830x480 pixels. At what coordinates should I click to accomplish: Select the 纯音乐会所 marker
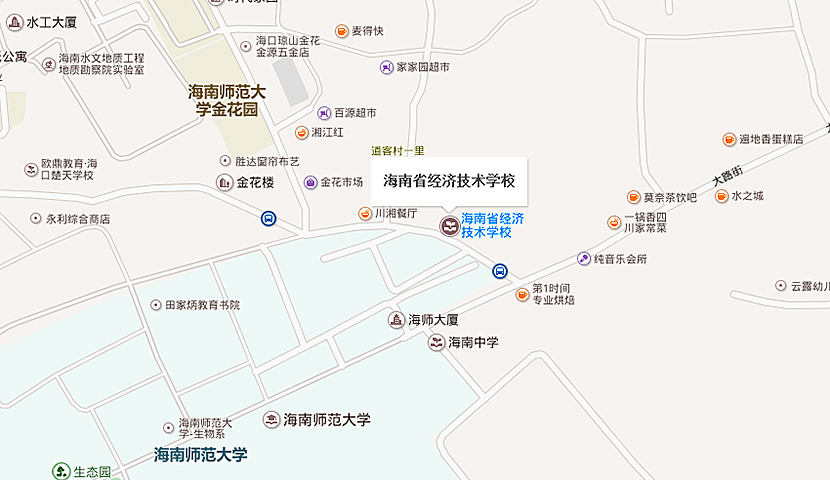(x=583, y=258)
